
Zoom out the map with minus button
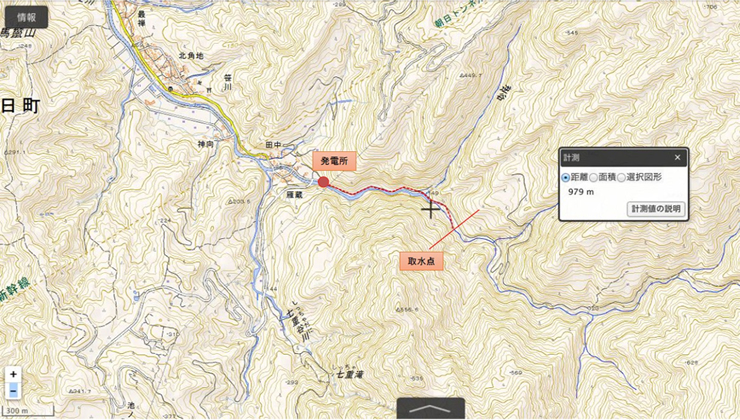point(13,389)
